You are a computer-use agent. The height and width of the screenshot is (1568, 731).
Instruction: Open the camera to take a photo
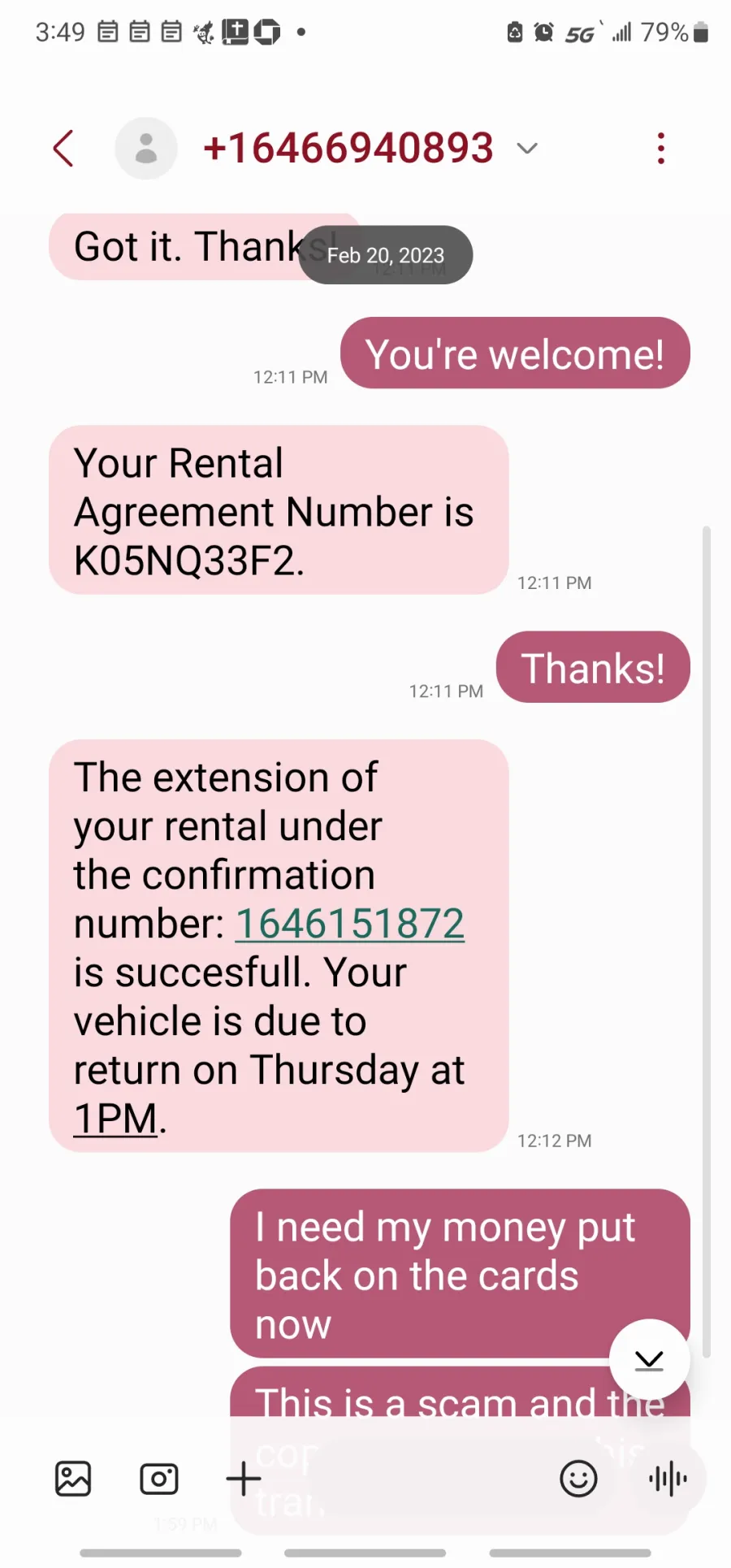pos(159,1479)
